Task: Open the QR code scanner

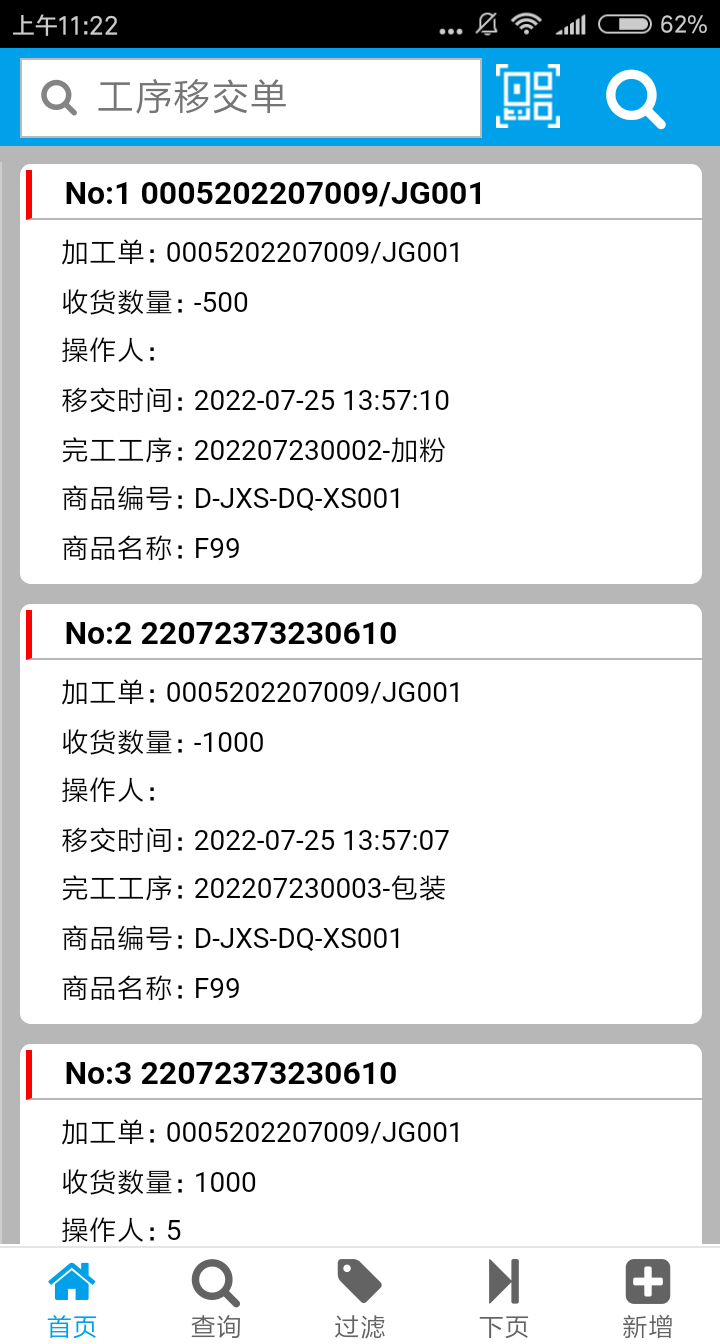Action: [x=528, y=97]
